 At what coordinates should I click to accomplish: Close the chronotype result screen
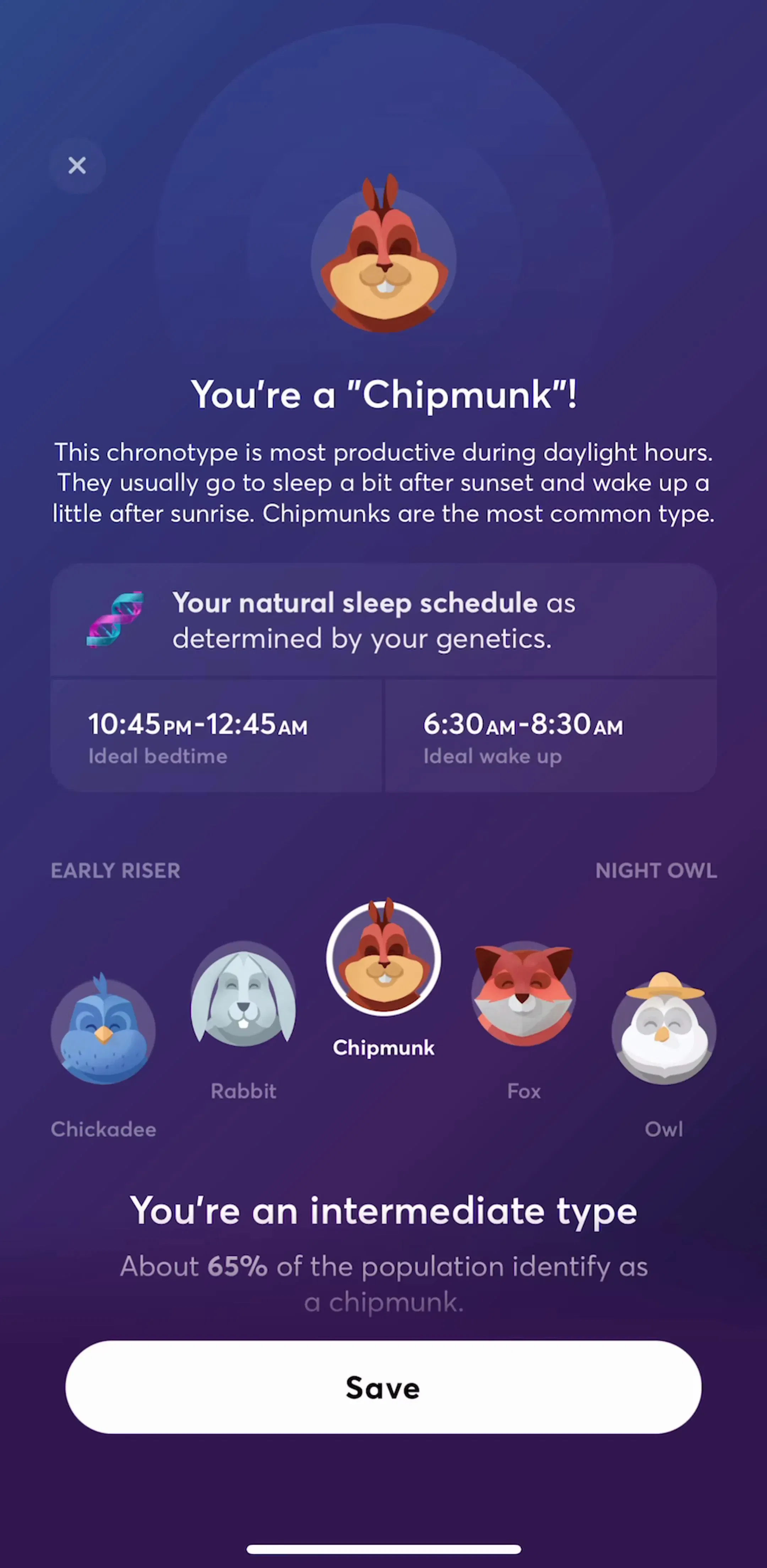click(x=77, y=165)
